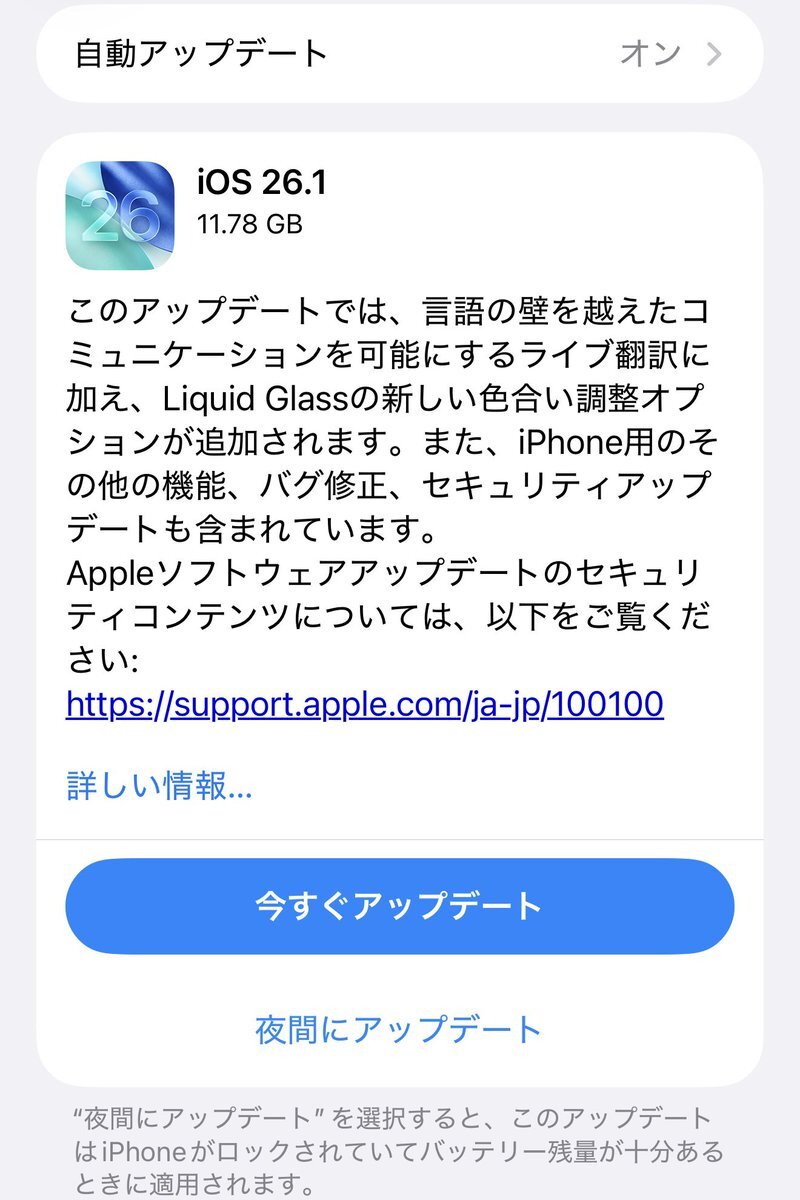Open the support.apple.com security content link
Viewport: 800px width, 1200px height.
point(365,705)
